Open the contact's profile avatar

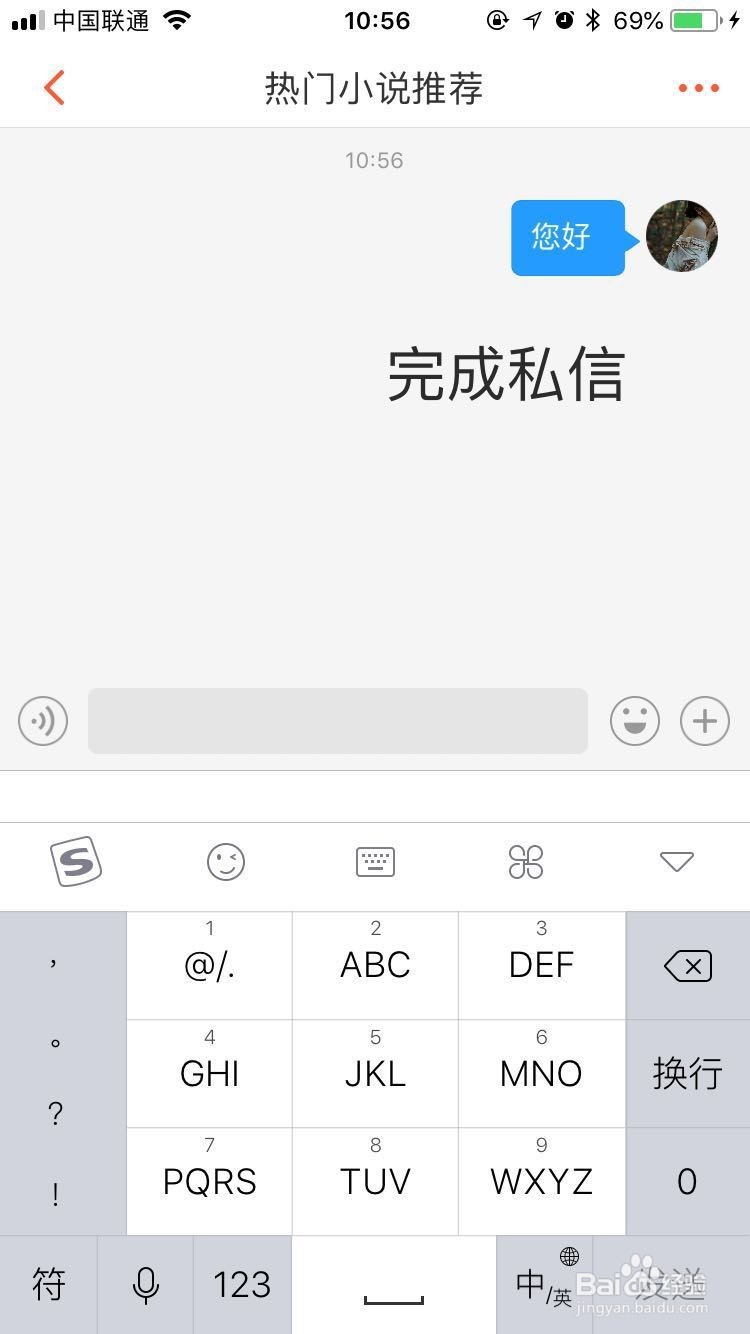tap(682, 237)
